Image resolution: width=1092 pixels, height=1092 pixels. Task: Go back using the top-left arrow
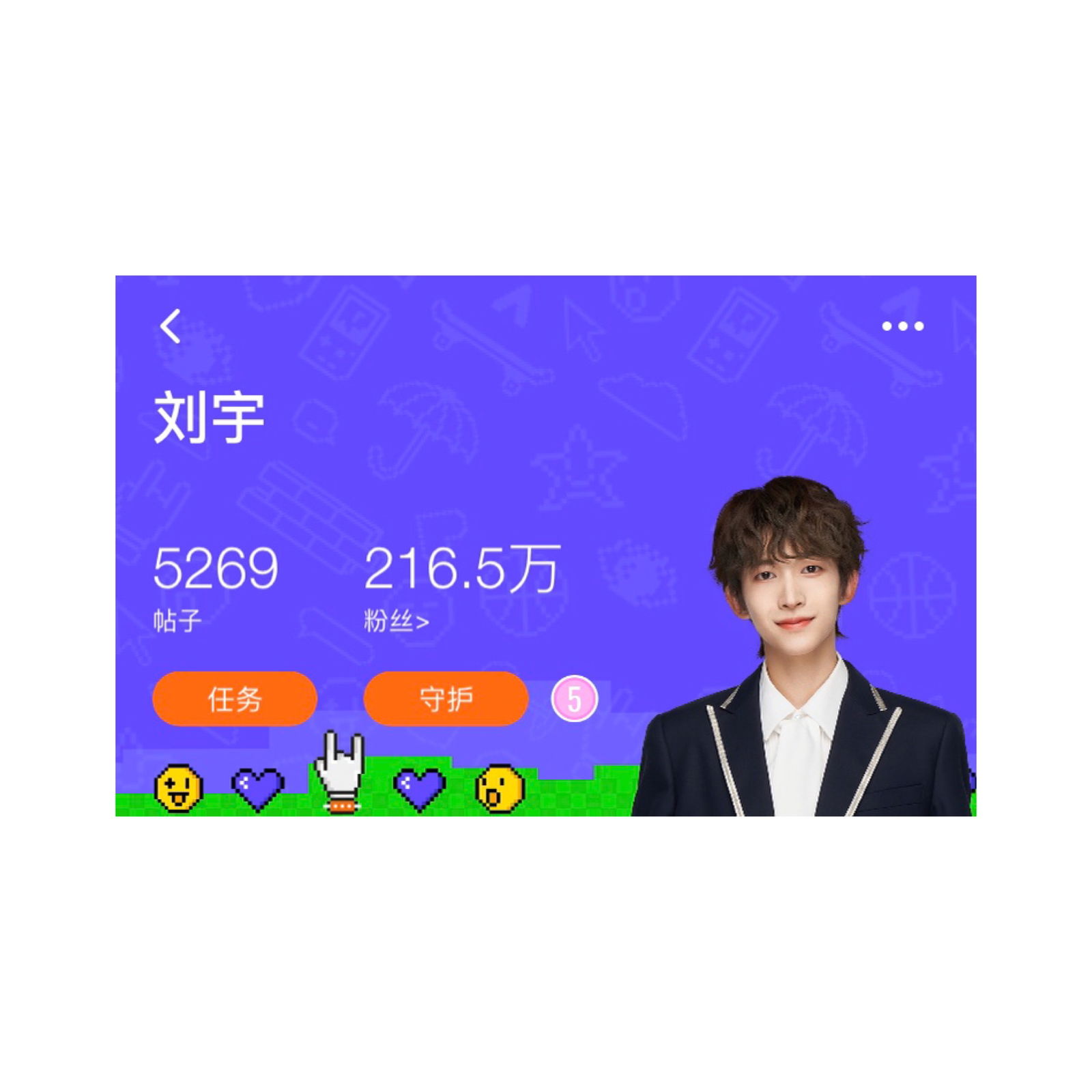171,326
